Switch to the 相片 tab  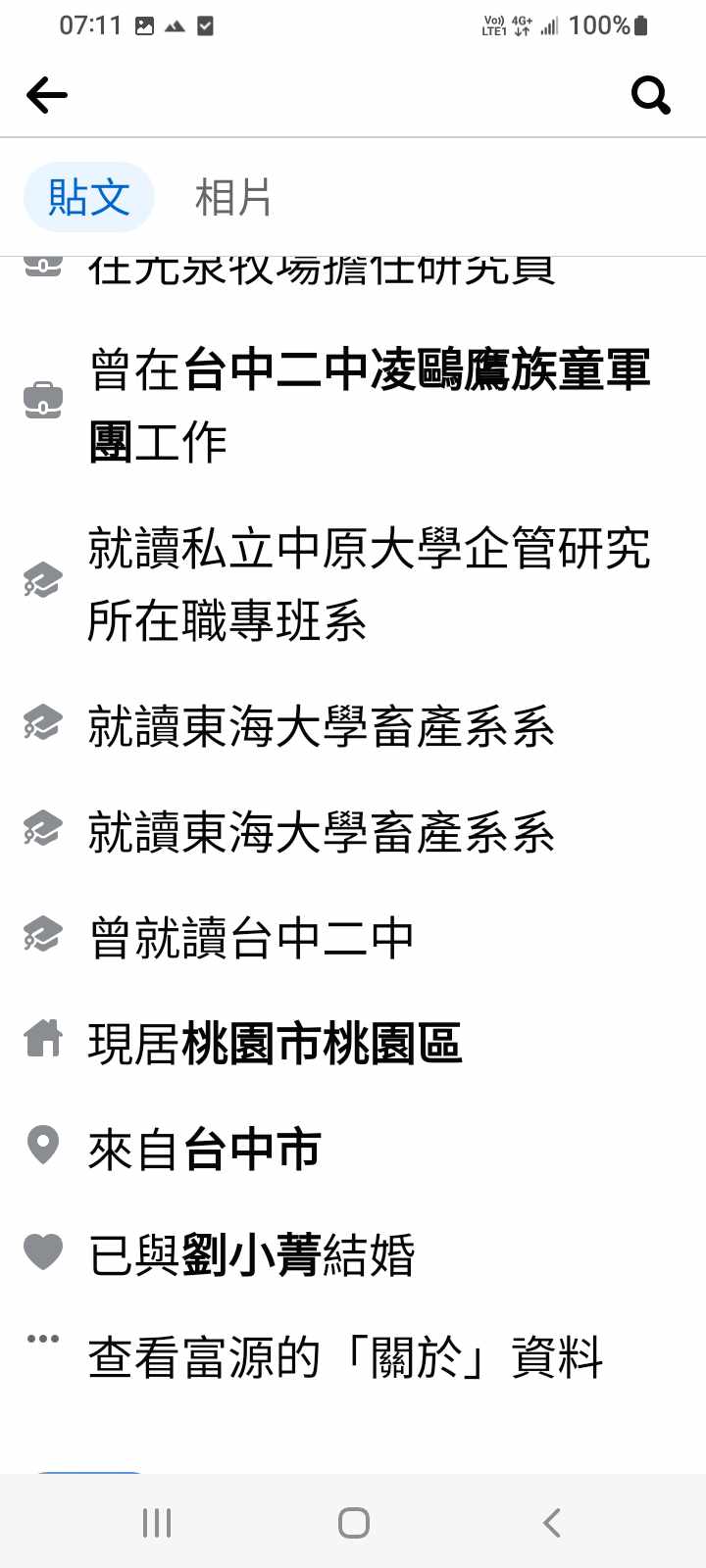click(232, 197)
